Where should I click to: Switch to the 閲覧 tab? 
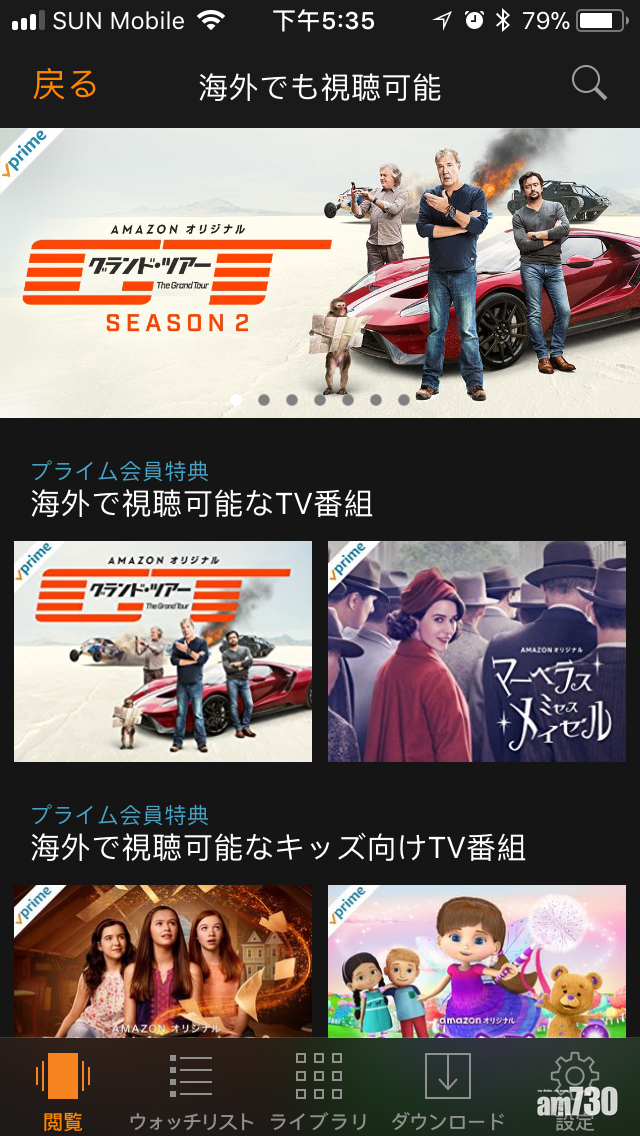pyautogui.click(x=63, y=1090)
